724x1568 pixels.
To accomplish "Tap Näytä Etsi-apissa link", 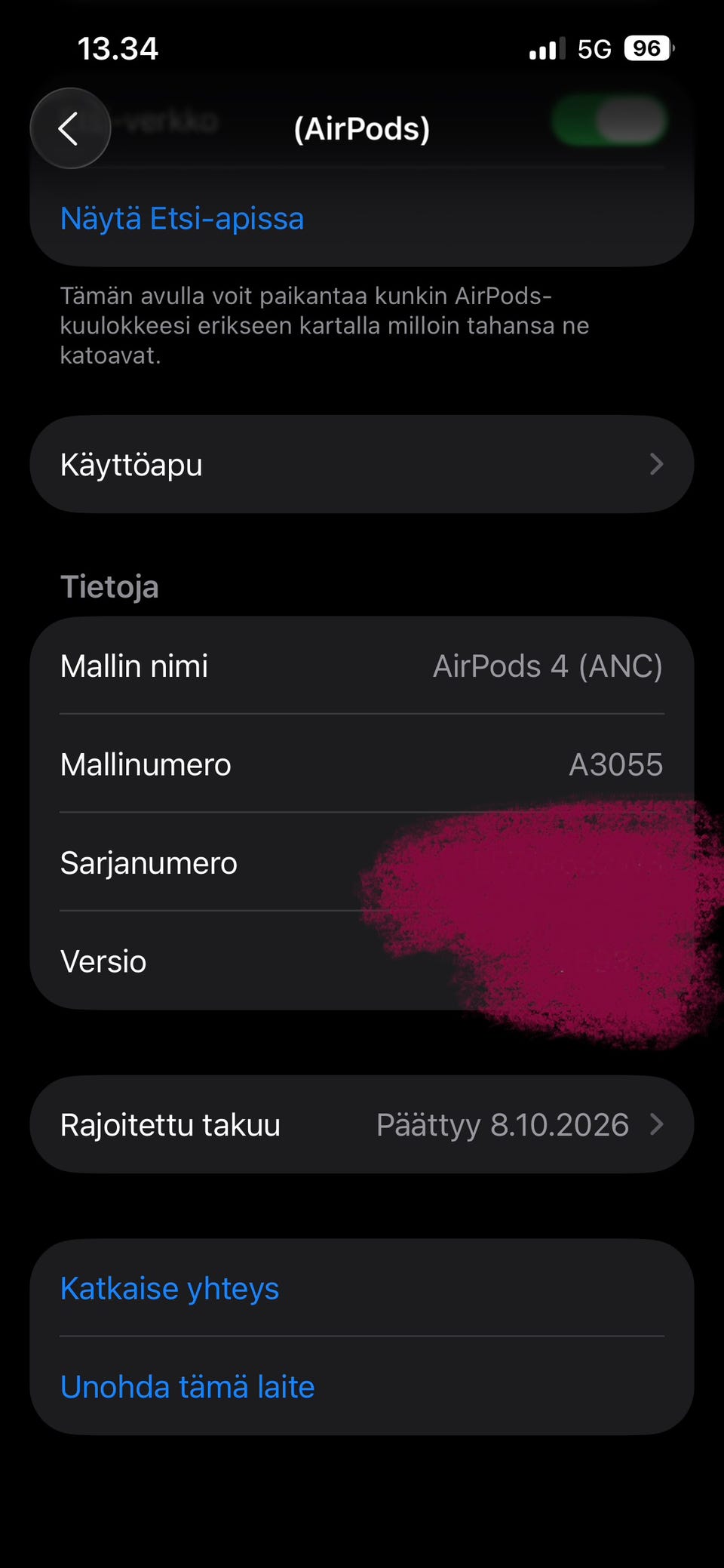I will point(182,218).
